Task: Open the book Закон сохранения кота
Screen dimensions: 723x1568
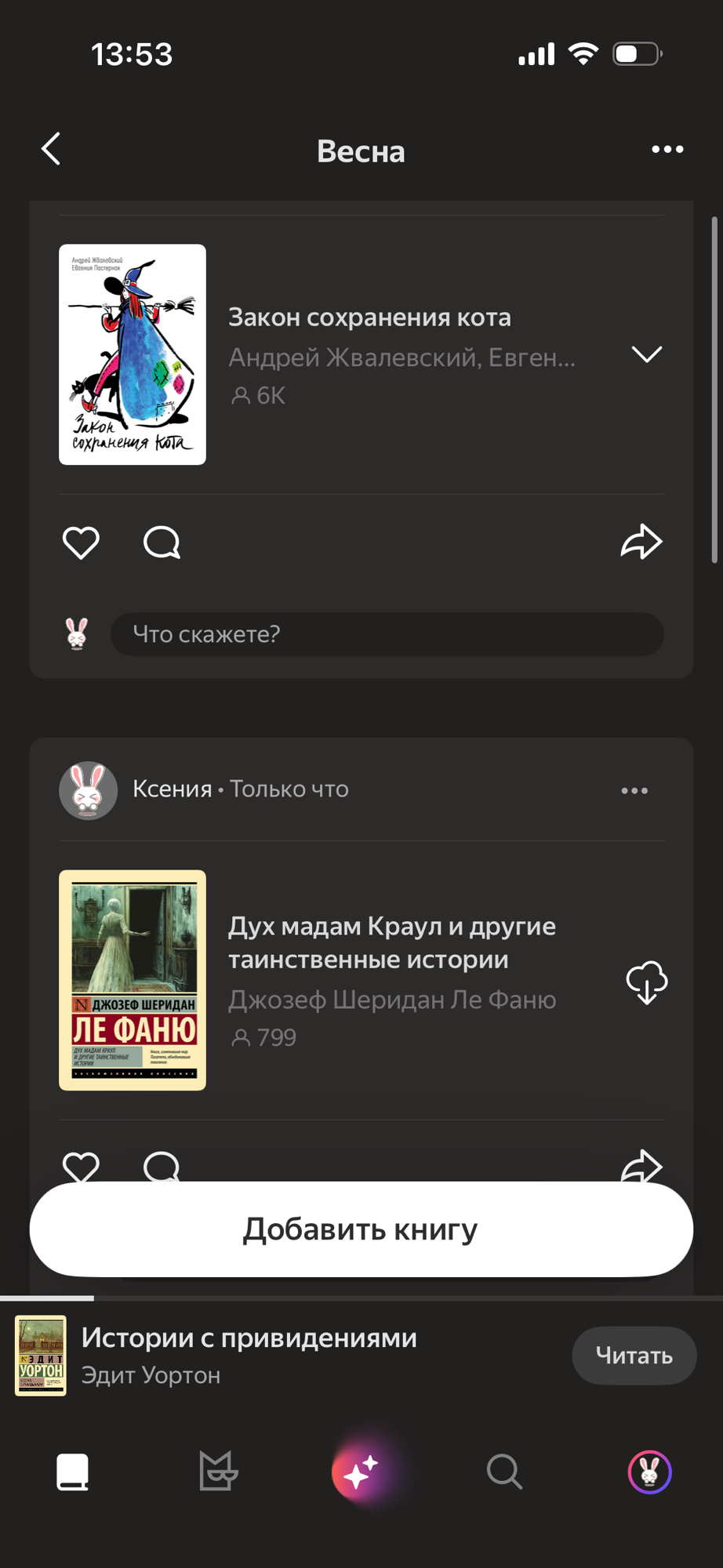Action: (x=369, y=318)
